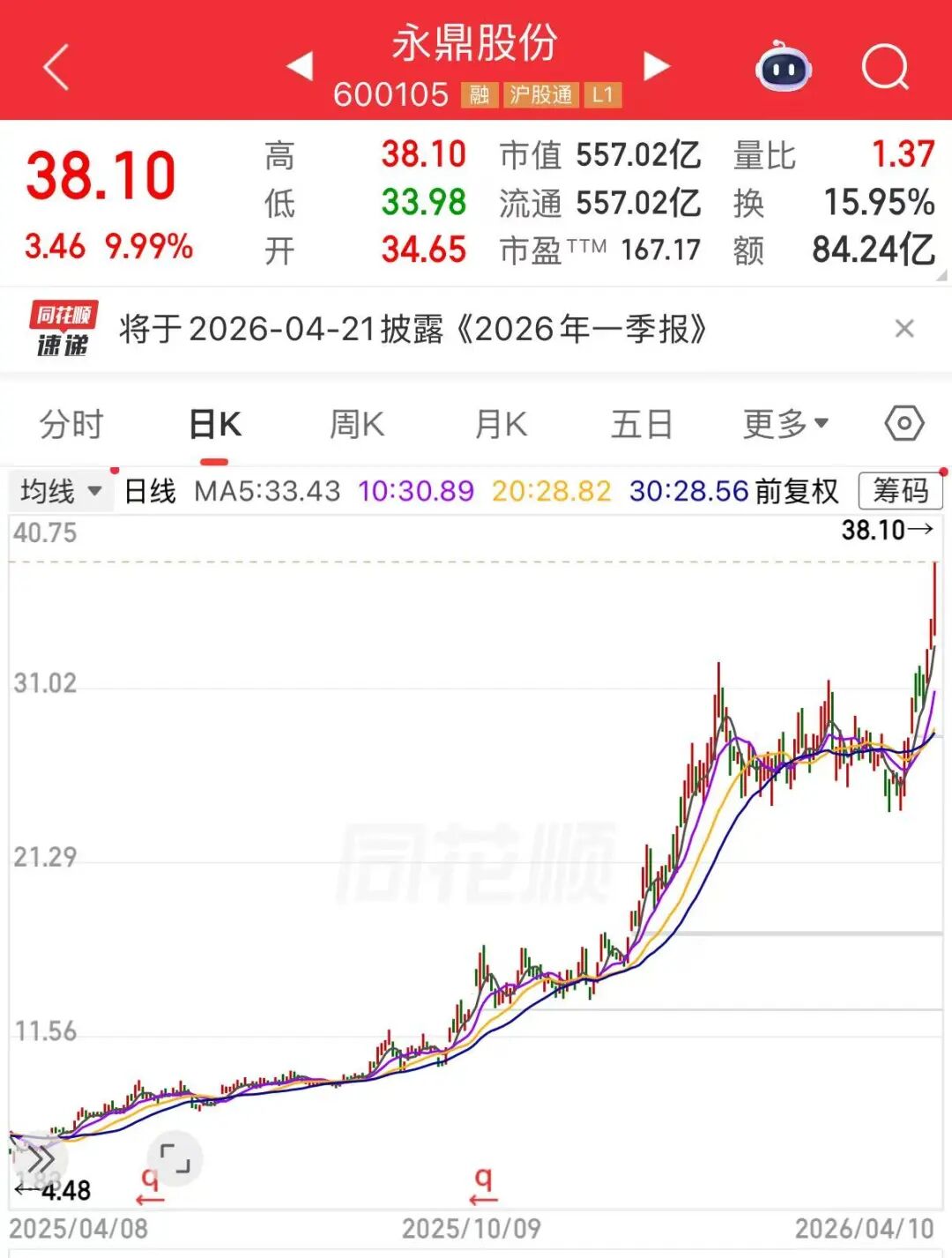Switch to the previous stock
This screenshot has height=1258, width=952.
click(x=300, y=66)
